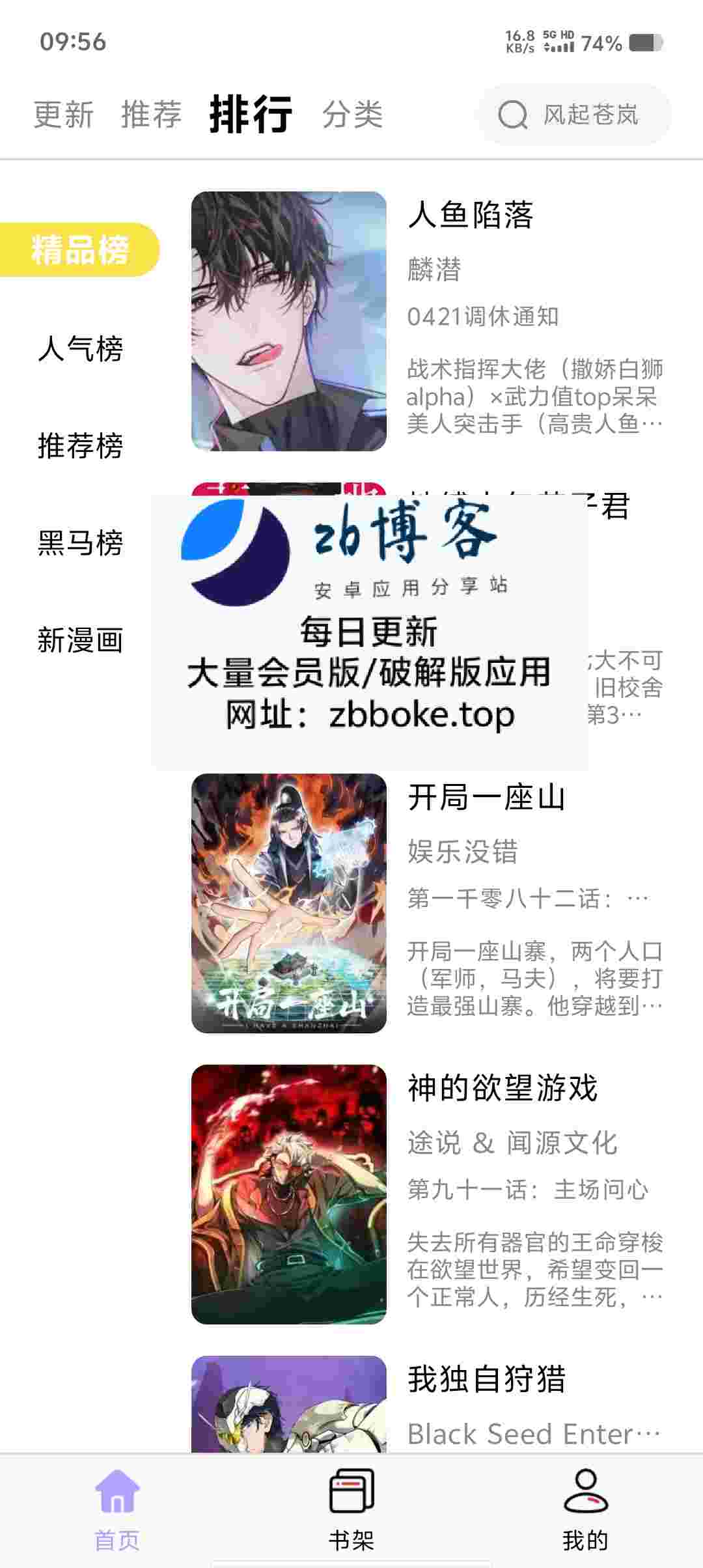This screenshot has width=703, height=1568.
Task: Select the 精品榜 ranking list
Action: [79, 250]
